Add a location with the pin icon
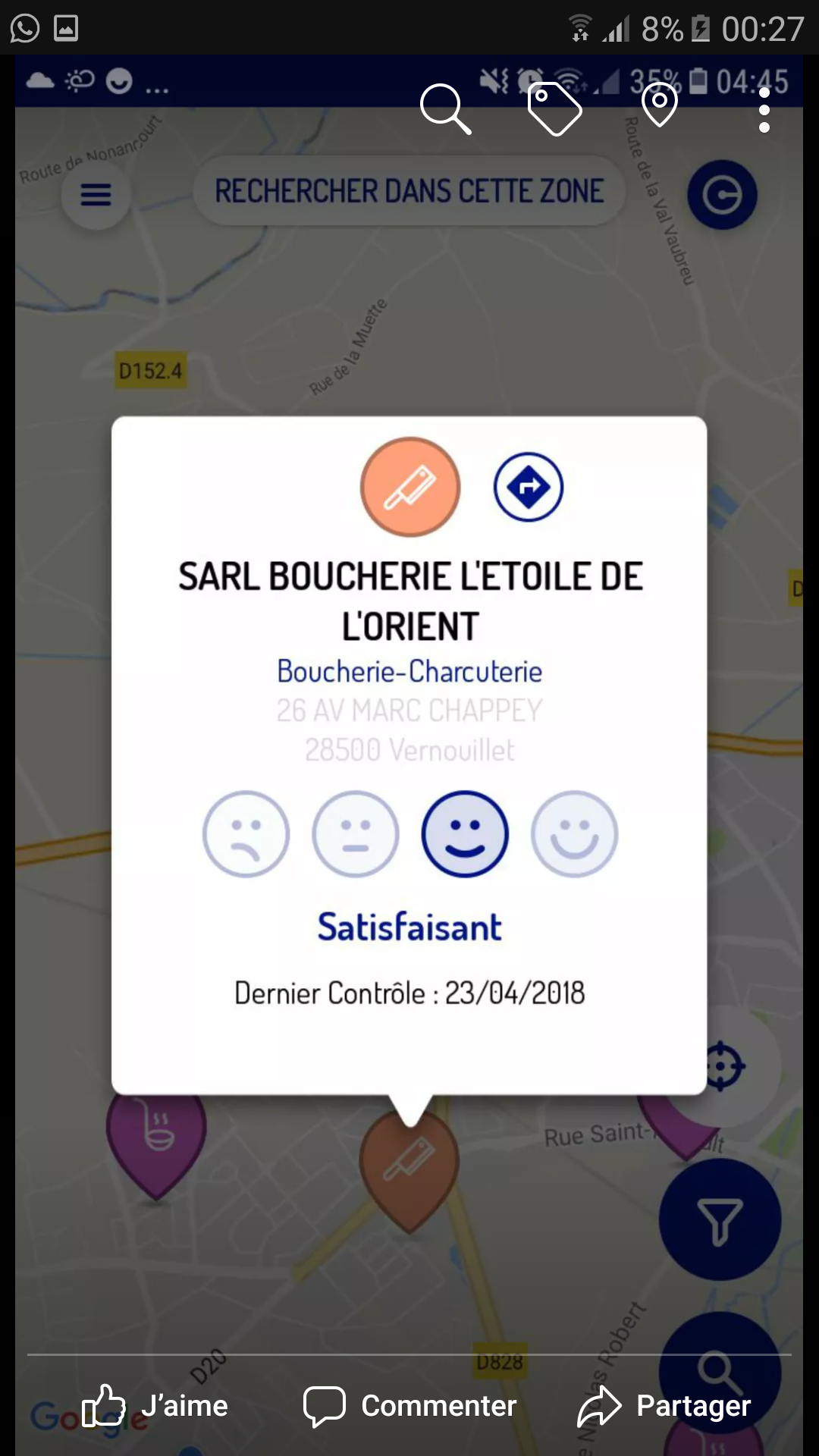819x1456 pixels. pyautogui.click(x=660, y=105)
